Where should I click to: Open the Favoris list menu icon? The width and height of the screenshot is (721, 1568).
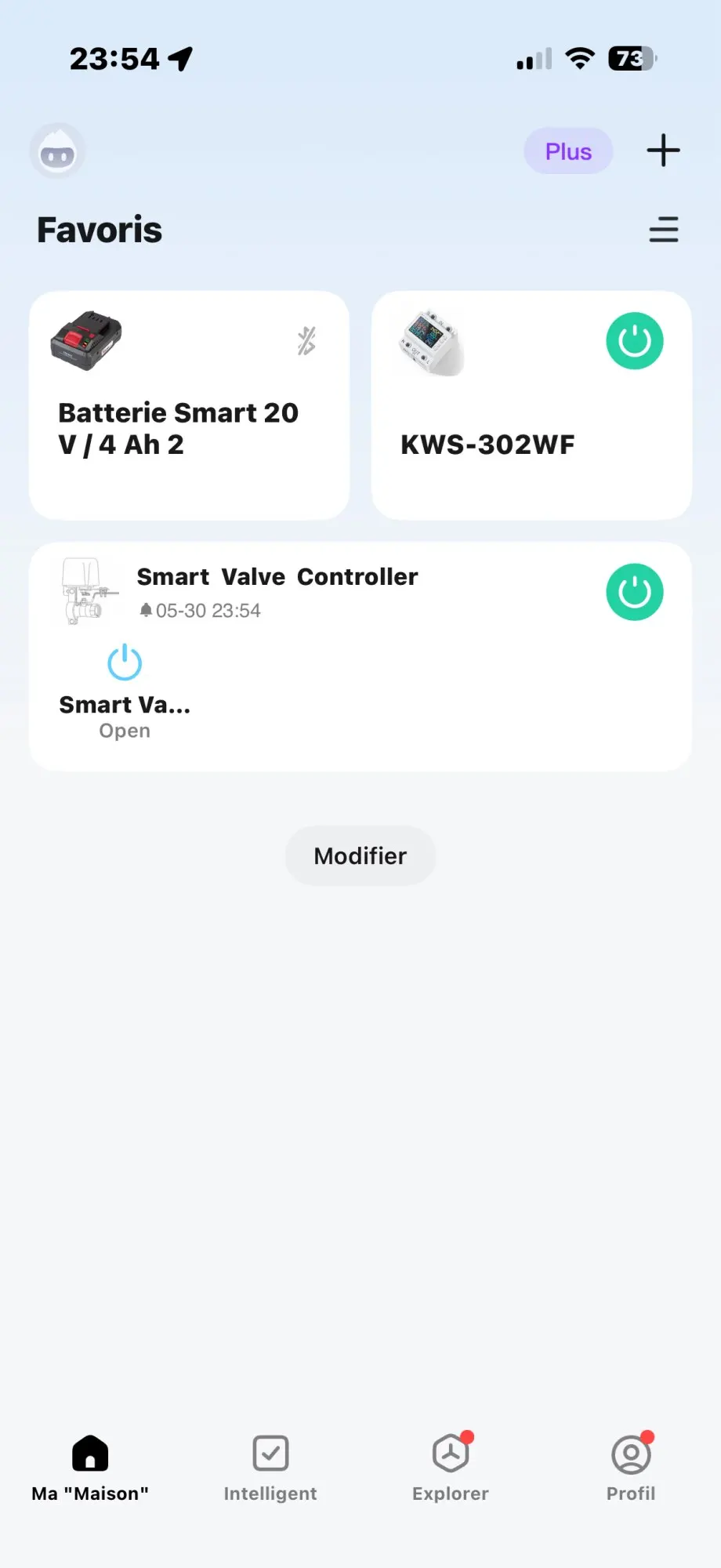[x=664, y=230]
